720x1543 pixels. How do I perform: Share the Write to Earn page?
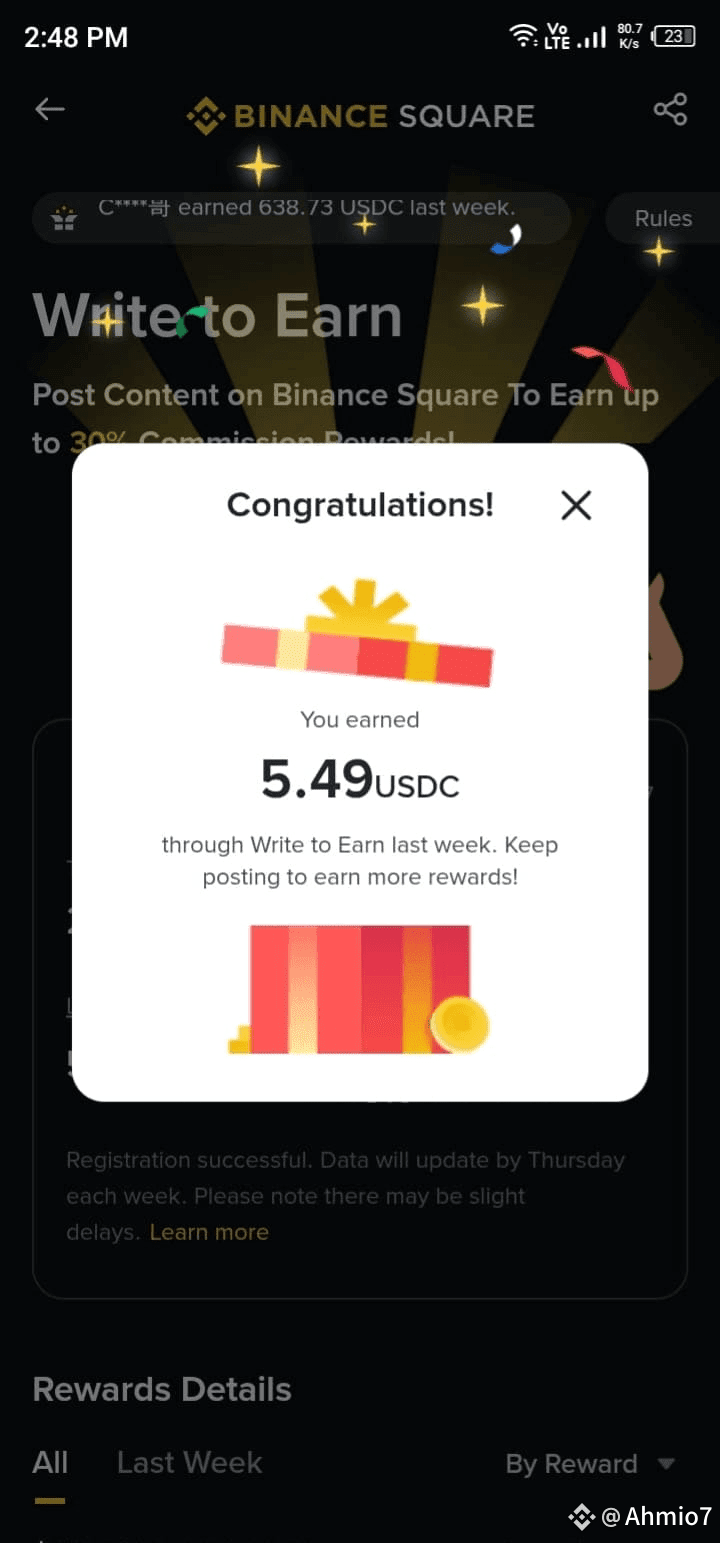point(670,110)
